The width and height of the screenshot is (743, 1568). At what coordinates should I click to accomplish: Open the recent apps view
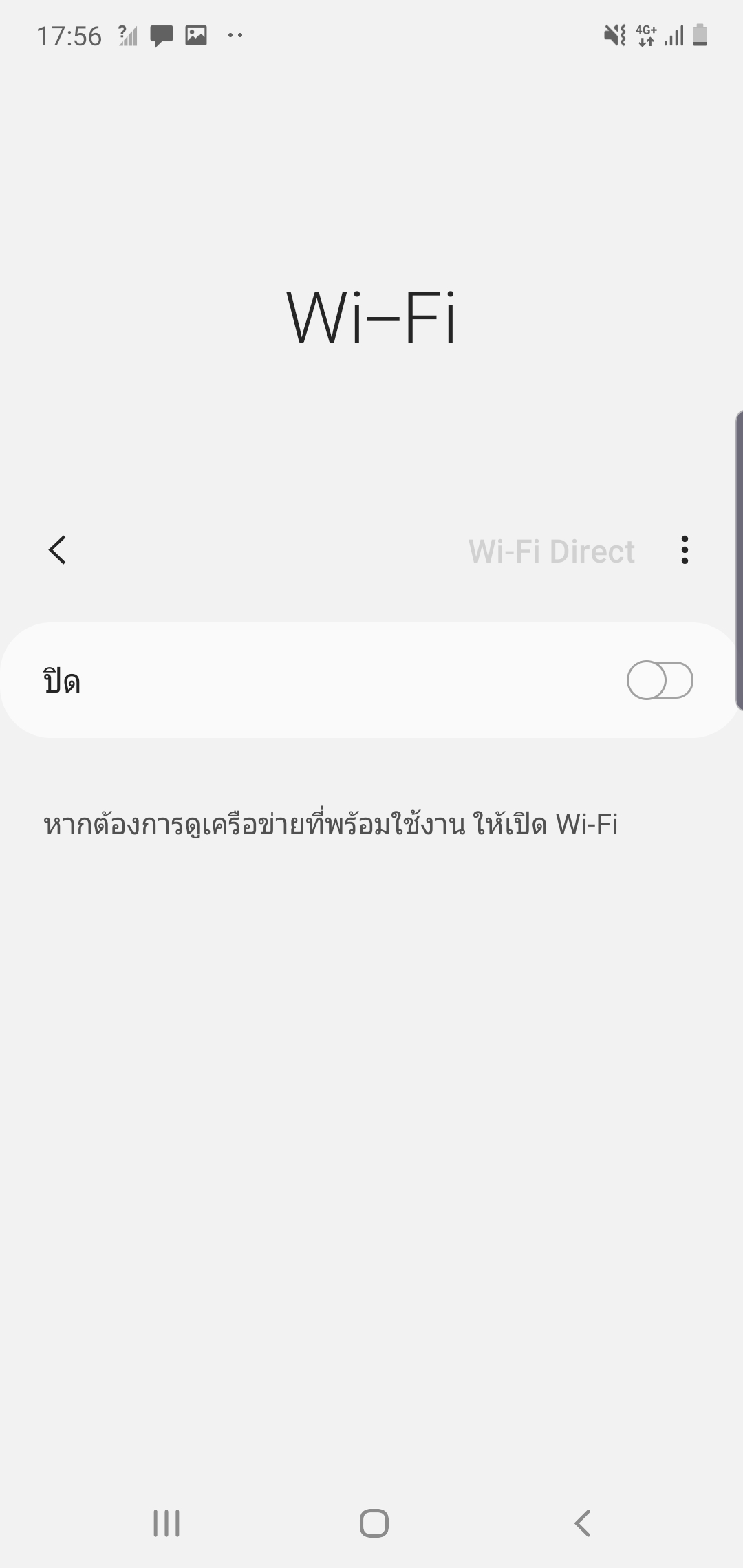coord(166,1523)
